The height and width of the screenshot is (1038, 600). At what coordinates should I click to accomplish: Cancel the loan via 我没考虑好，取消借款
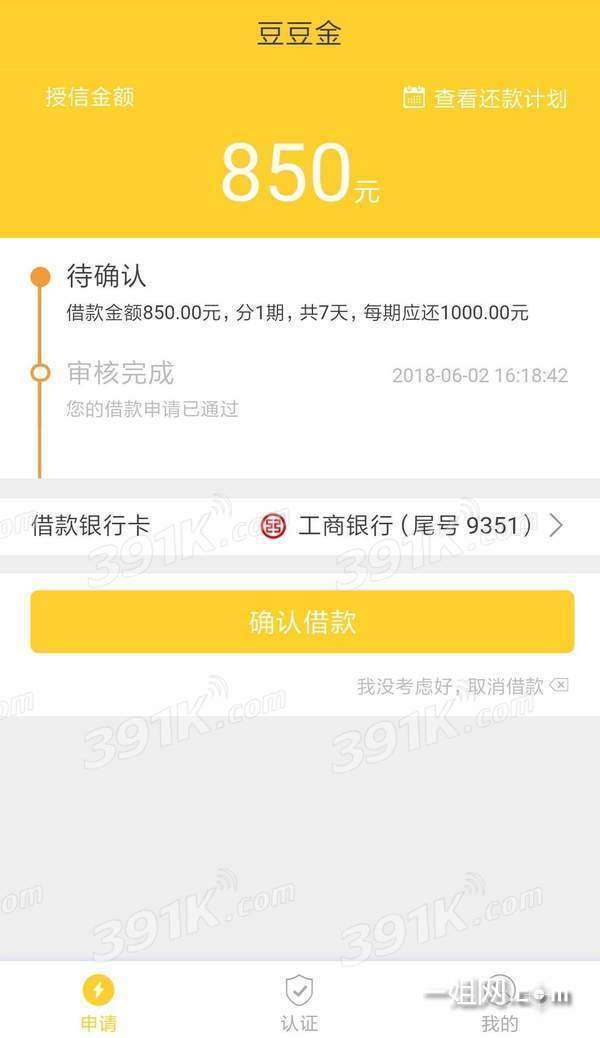pos(461,686)
